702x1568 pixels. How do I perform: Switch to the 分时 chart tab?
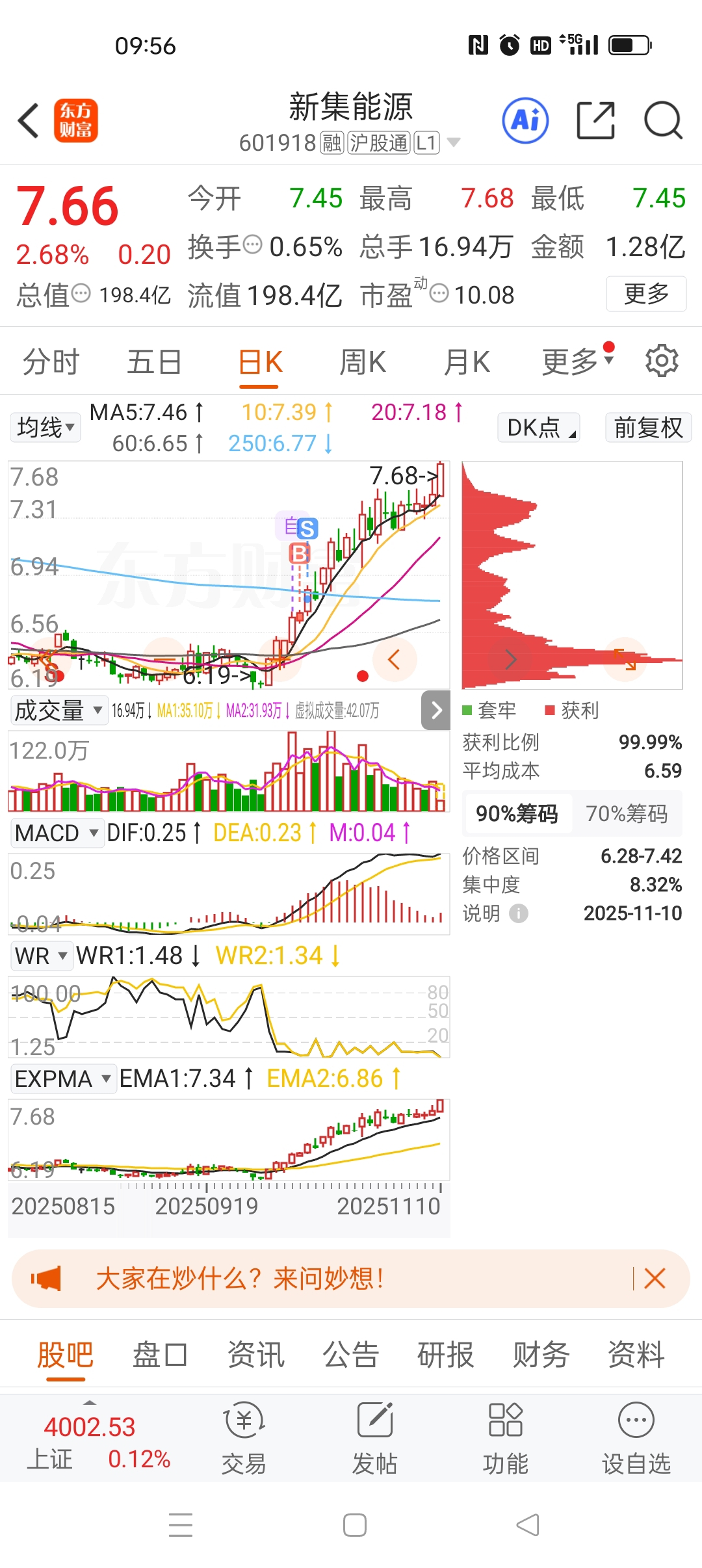(51, 362)
